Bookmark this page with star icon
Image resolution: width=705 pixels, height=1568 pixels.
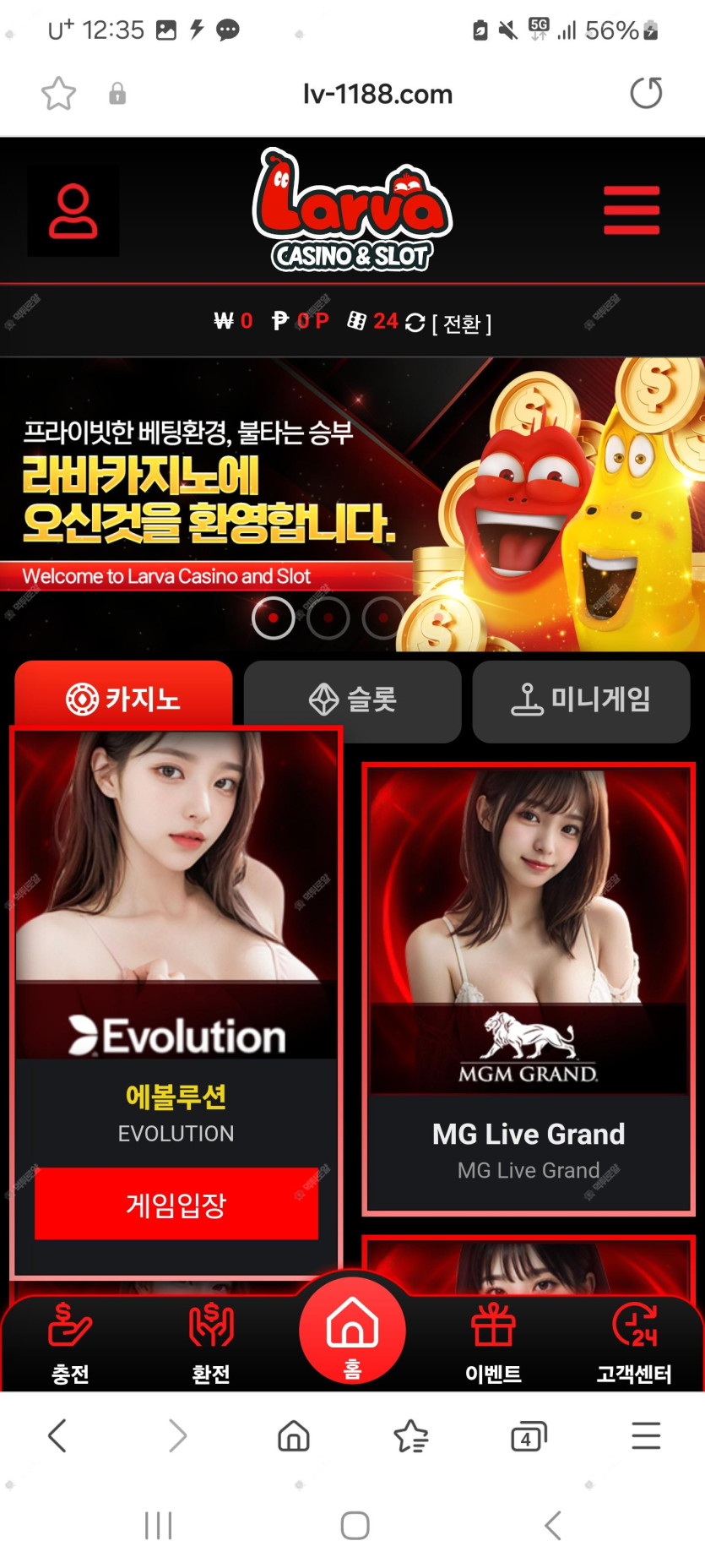coord(59,94)
